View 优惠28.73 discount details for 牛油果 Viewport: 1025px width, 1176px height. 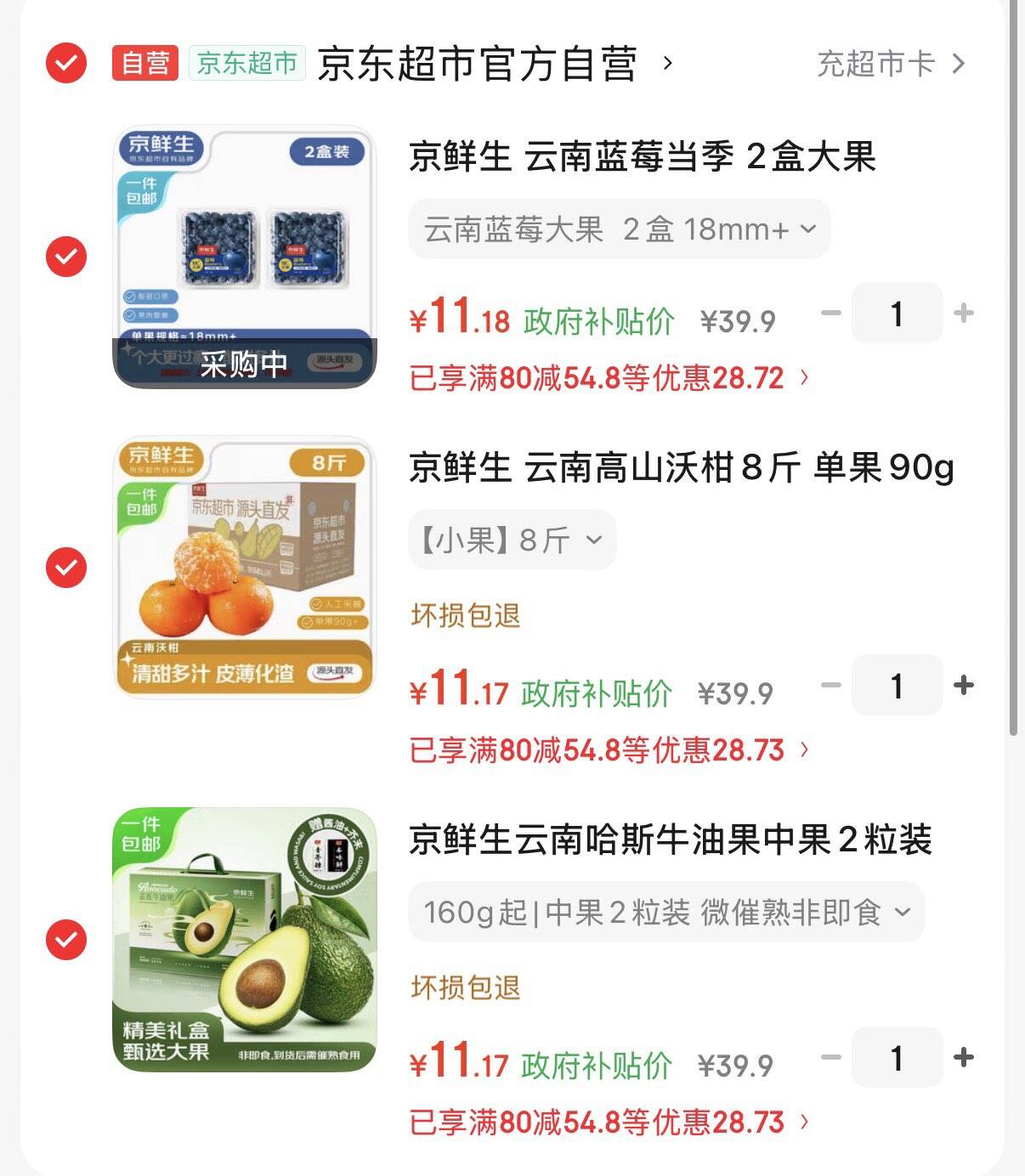coord(609,1122)
